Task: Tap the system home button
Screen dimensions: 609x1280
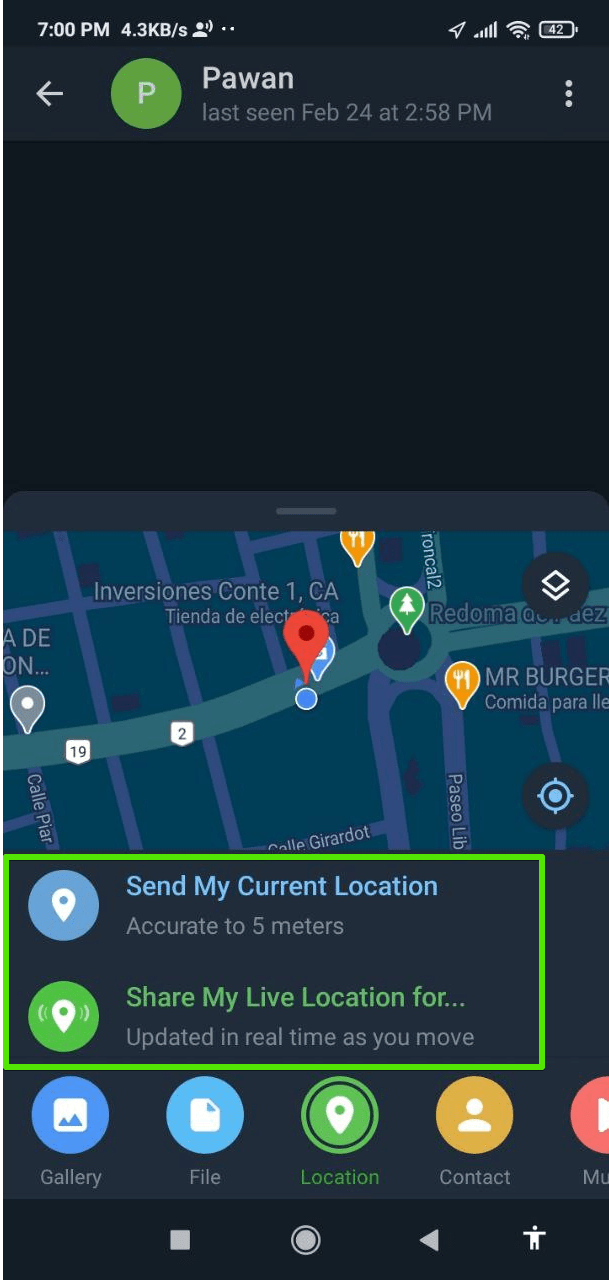Action: click(305, 1240)
